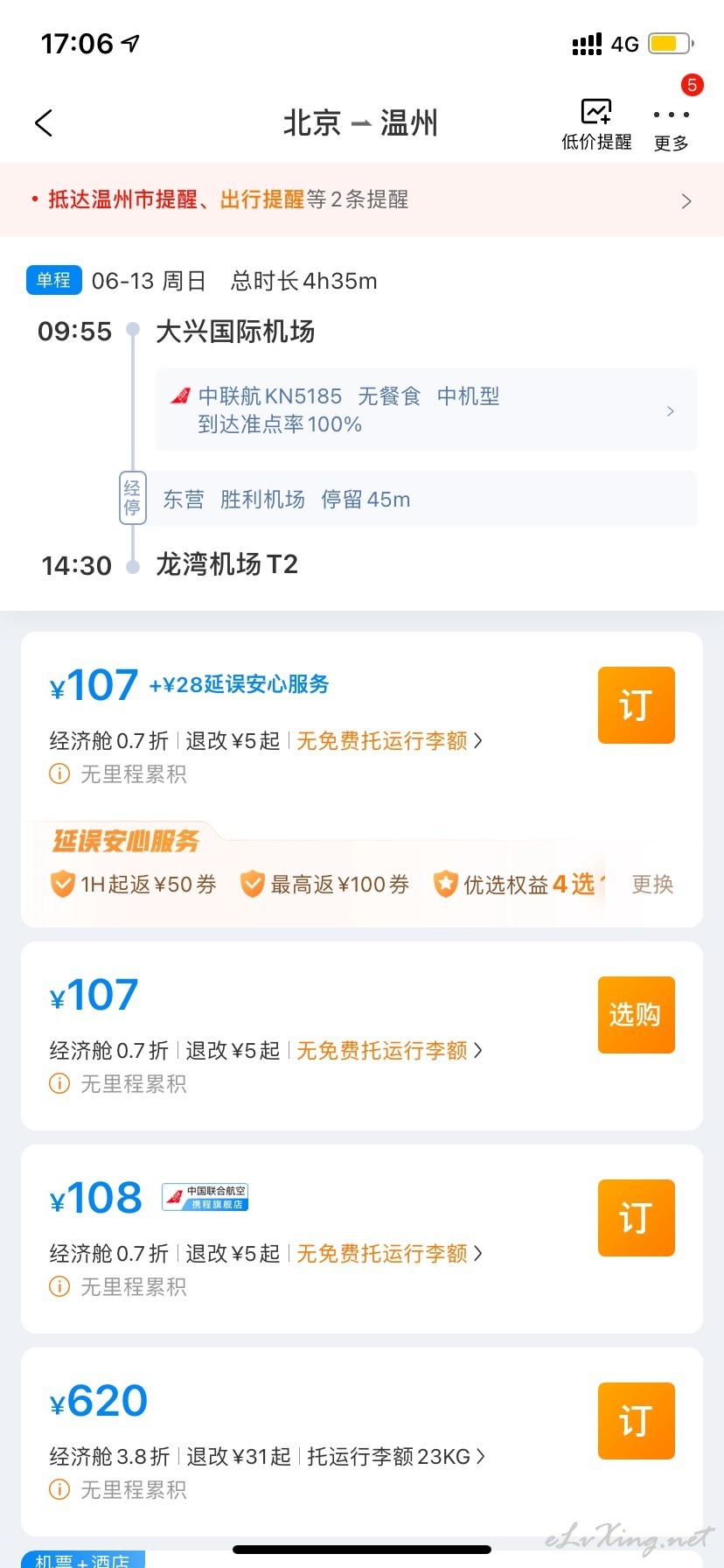724x1568 pixels.
Task: View 无免费托运行李额 details on the ¥107 选购 fare
Action: tap(389, 1051)
